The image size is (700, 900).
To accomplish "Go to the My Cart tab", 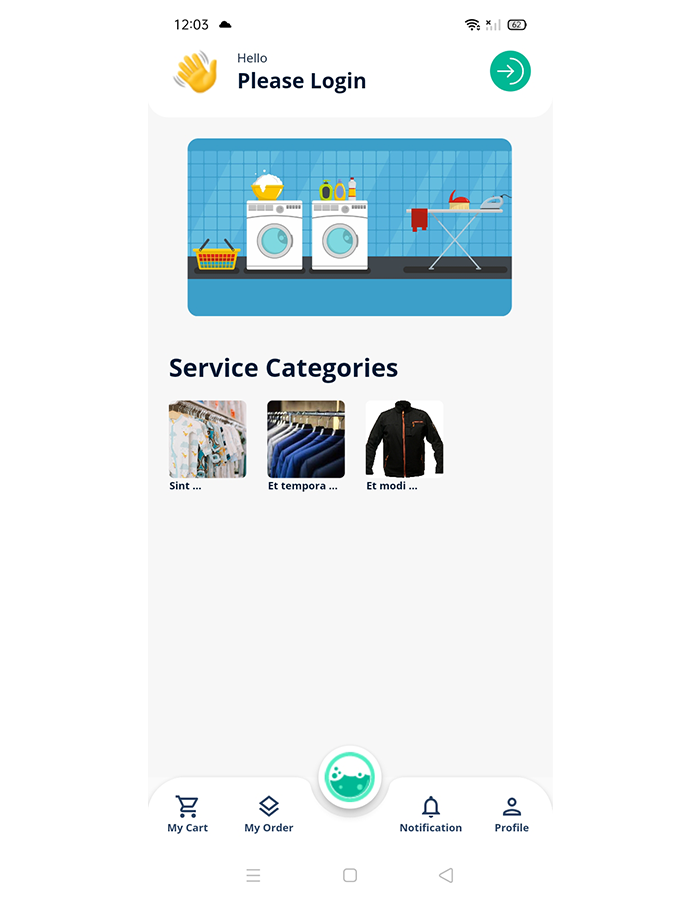I will coord(187,813).
